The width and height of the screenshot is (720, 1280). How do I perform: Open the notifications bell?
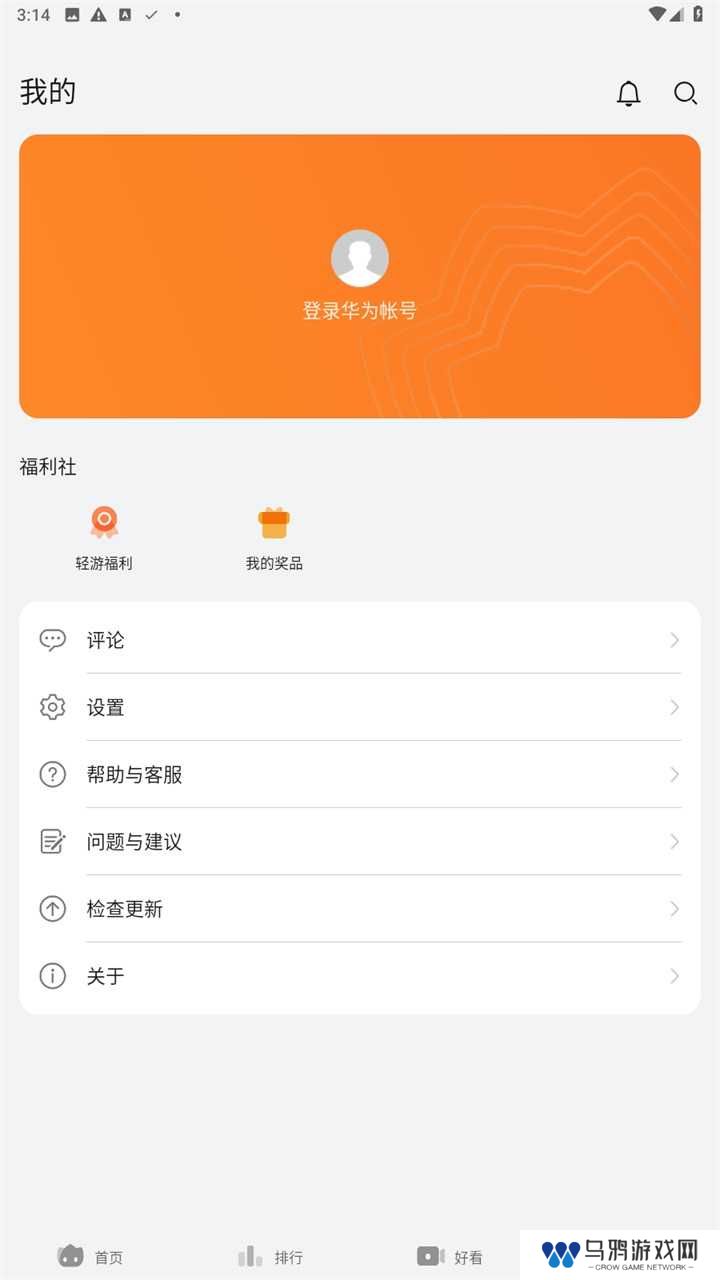click(629, 94)
